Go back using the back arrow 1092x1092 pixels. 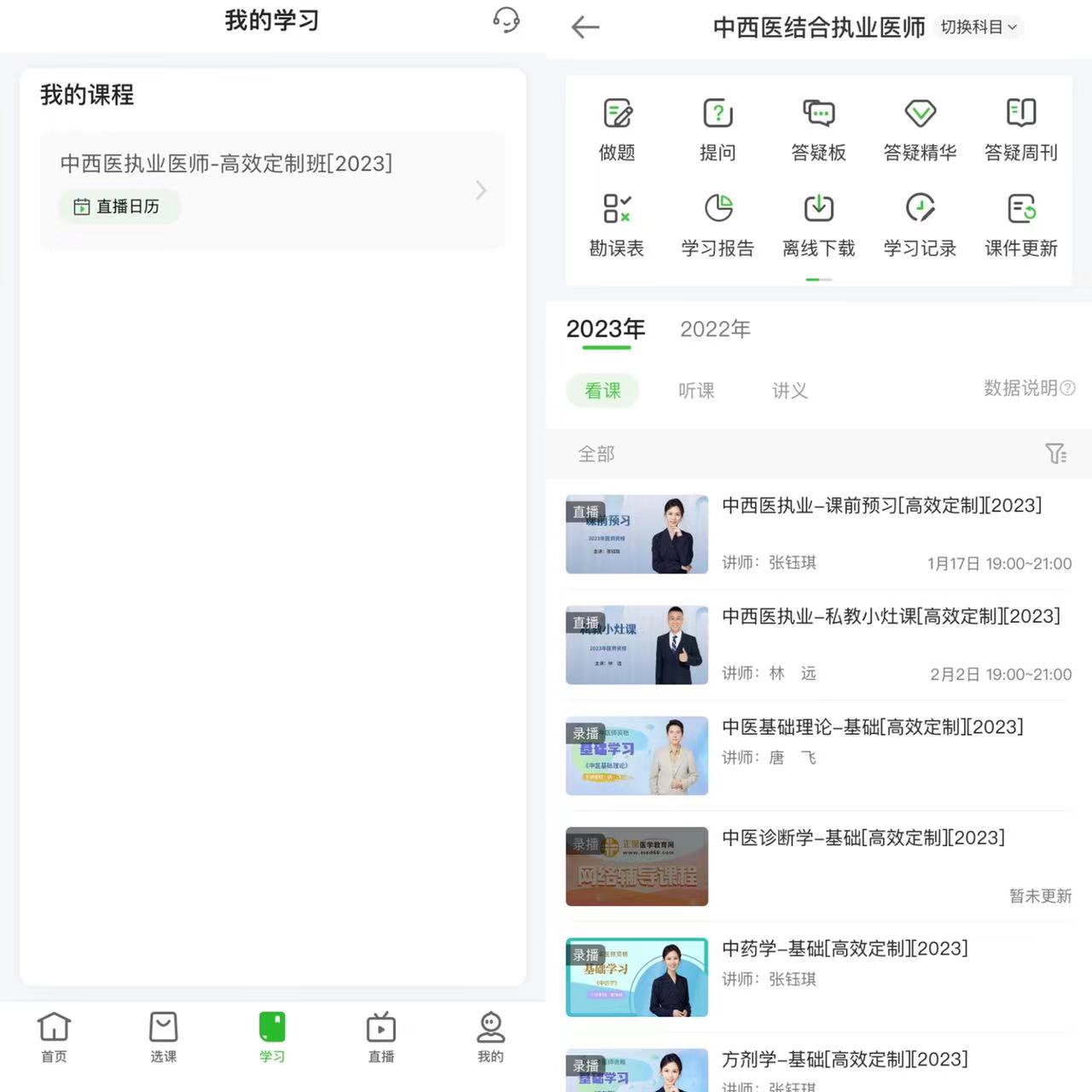pos(585,27)
